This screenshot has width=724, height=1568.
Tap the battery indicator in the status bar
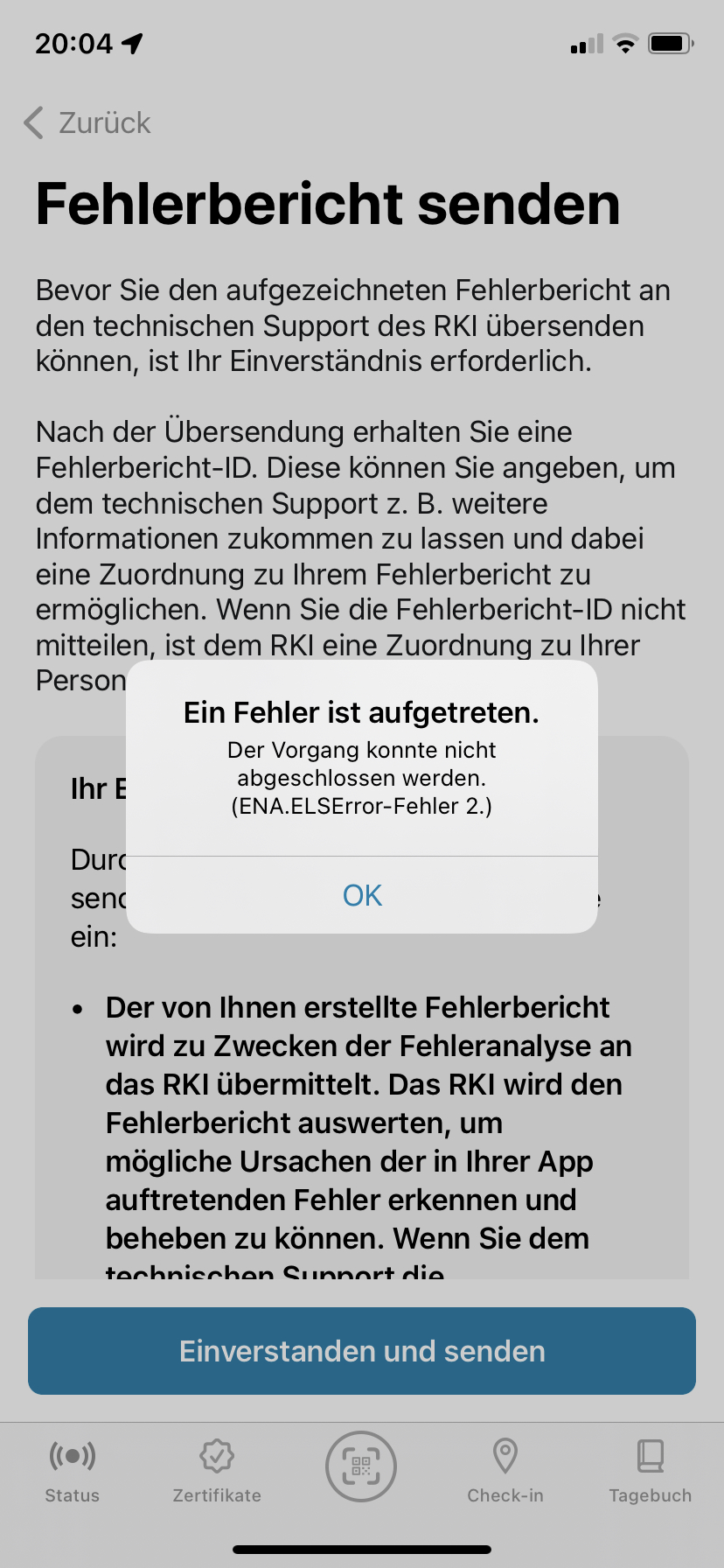(x=670, y=44)
